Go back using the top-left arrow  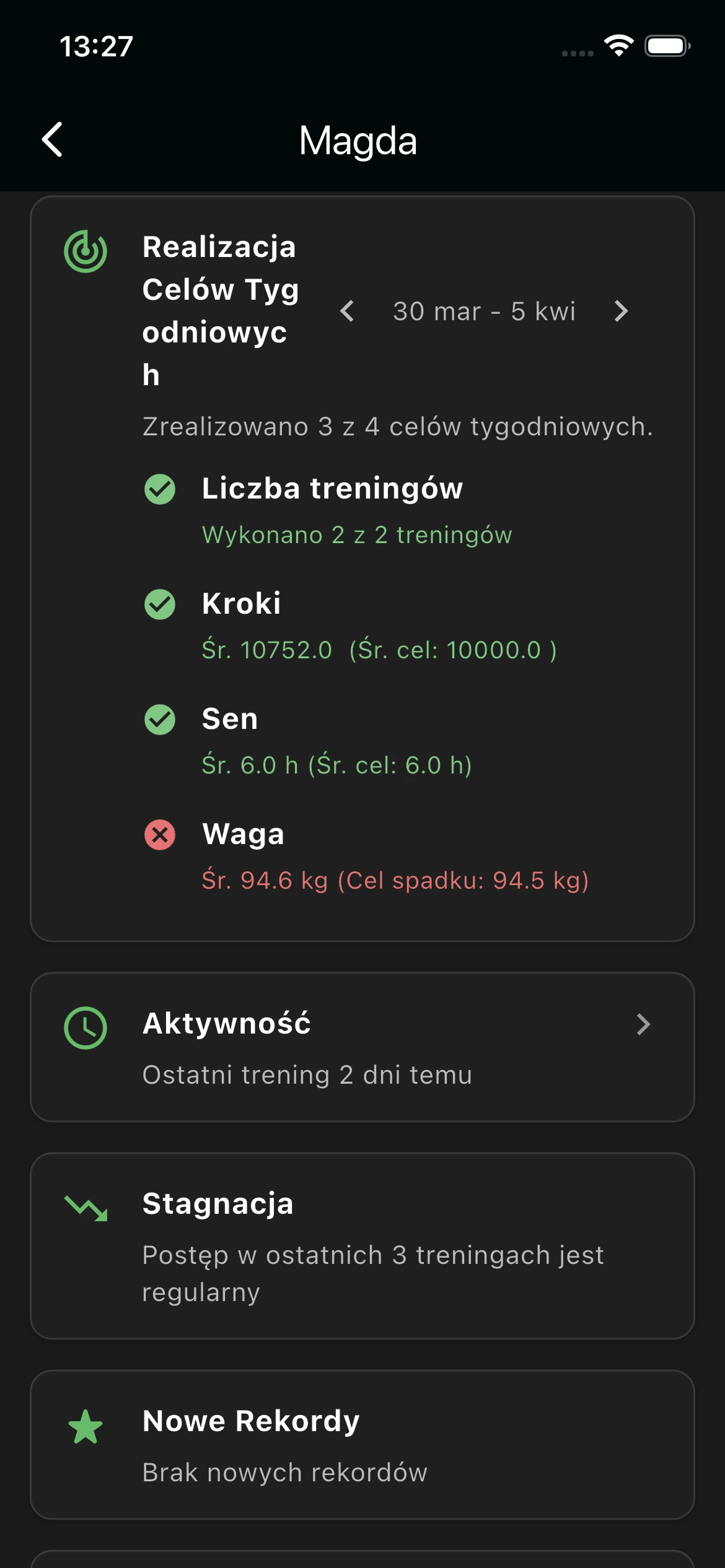(53, 141)
